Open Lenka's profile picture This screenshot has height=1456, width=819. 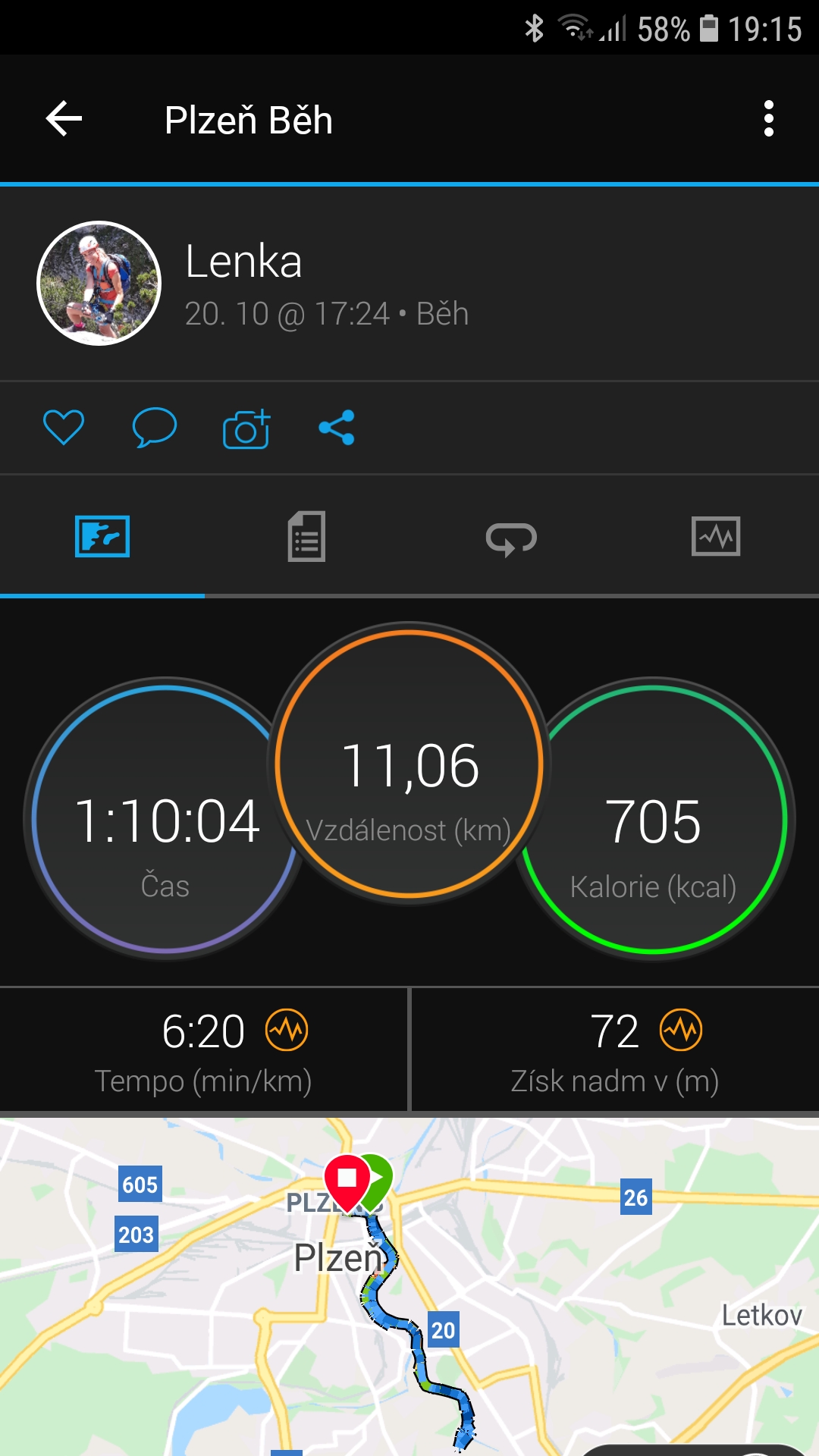point(99,284)
